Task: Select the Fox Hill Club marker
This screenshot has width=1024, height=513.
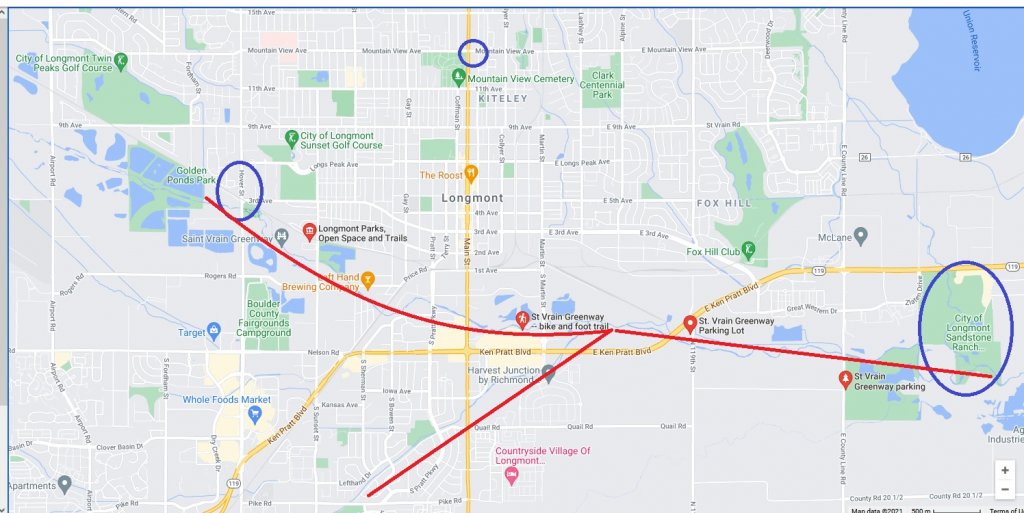Action: [x=747, y=251]
